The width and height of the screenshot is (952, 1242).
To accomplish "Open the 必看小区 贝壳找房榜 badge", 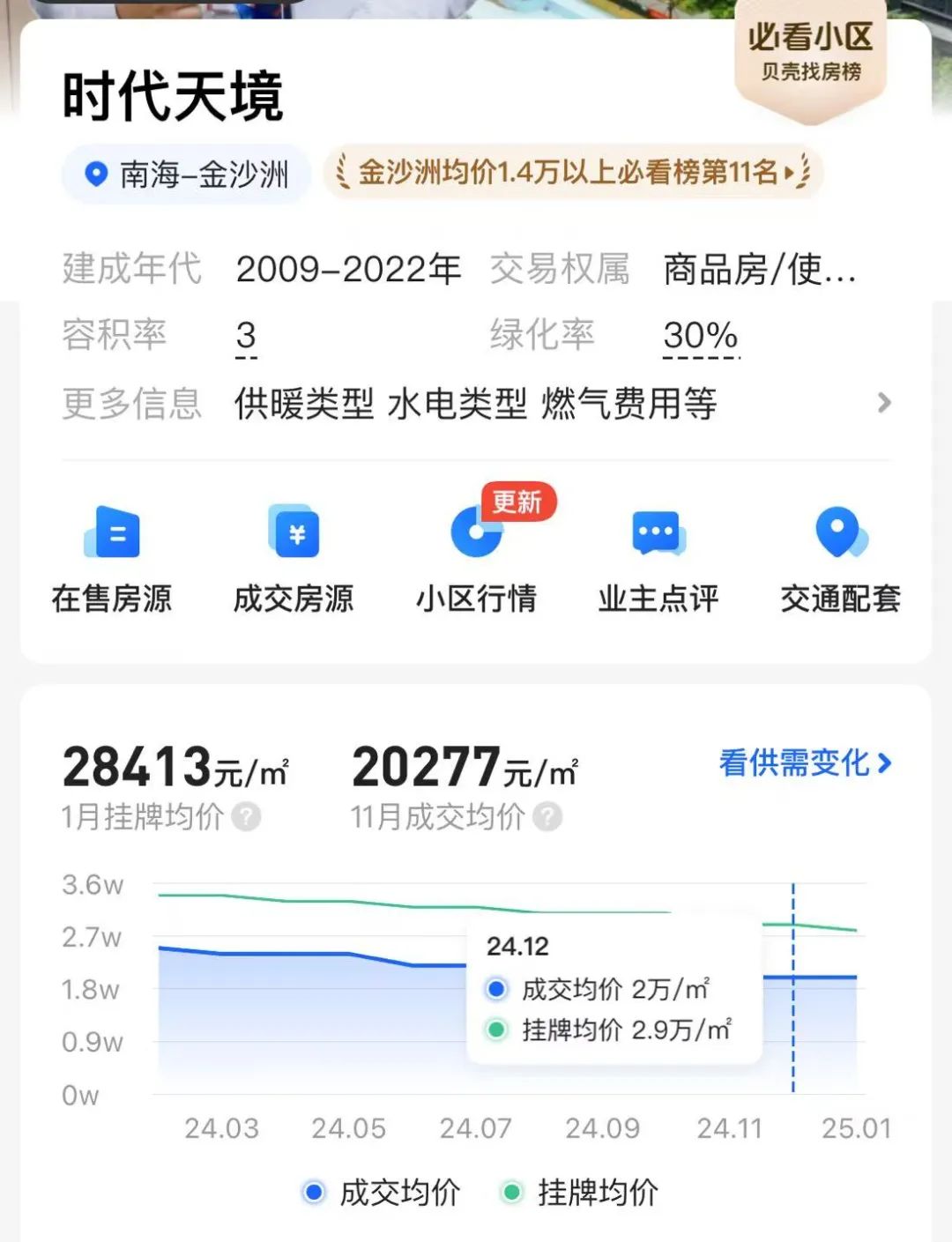I will [810, 53].
